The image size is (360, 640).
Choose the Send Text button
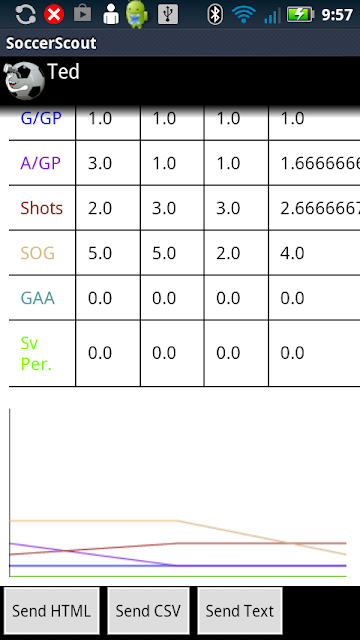coord(240,611)
